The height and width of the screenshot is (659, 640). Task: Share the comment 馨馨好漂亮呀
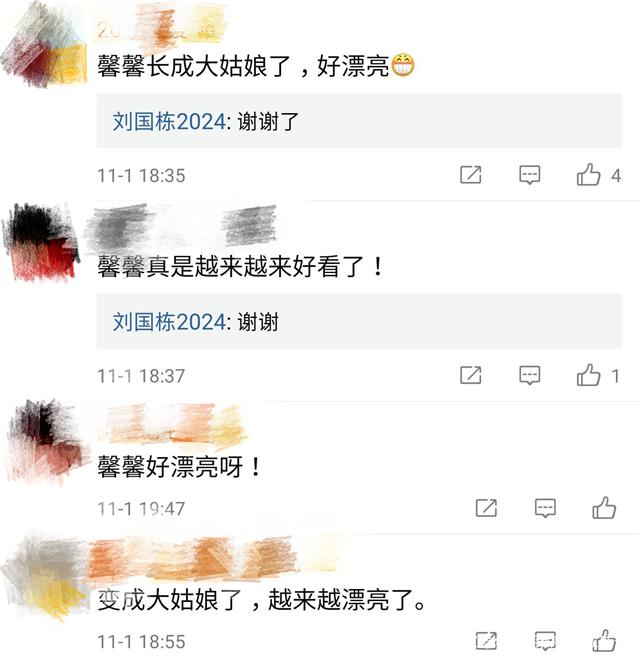[x=486, y=508]
